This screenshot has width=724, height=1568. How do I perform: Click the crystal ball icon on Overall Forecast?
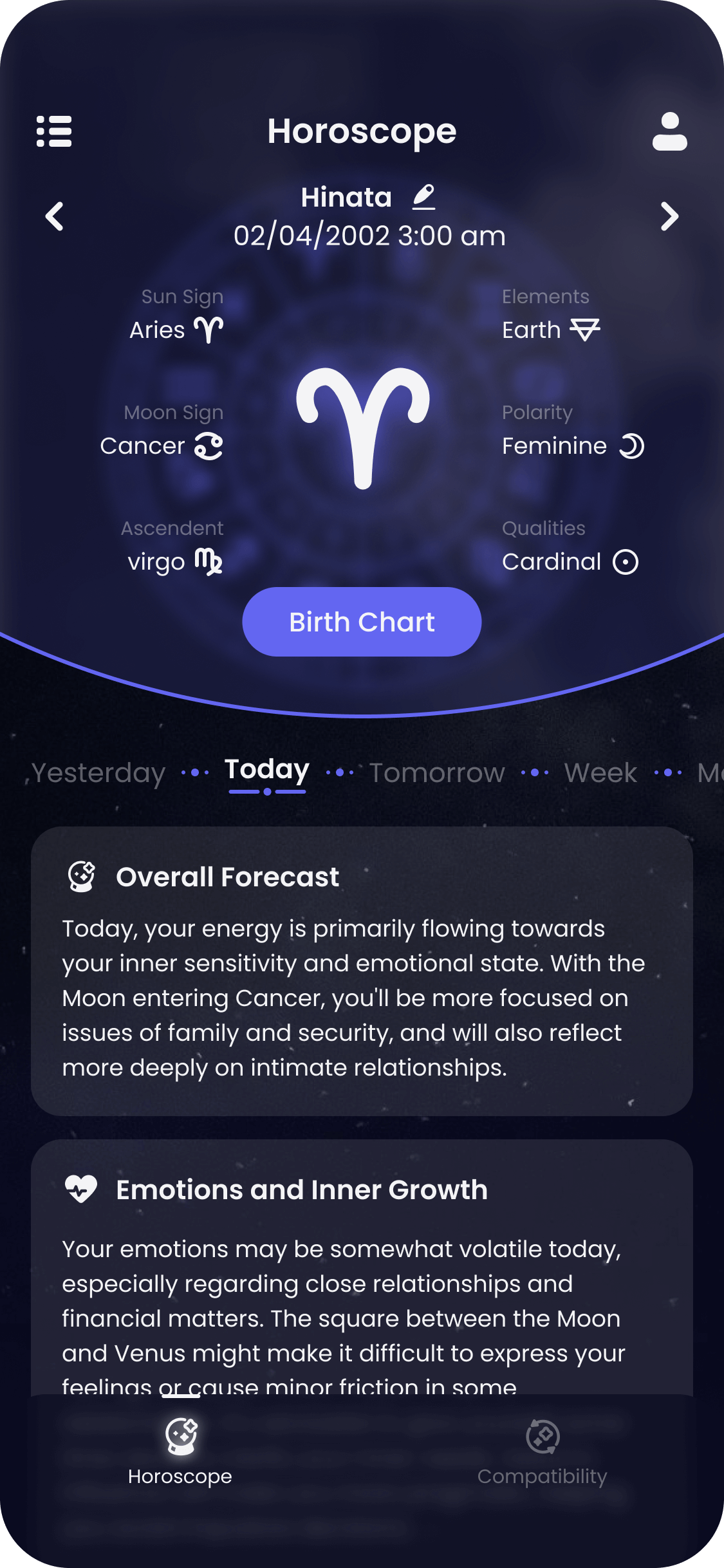coord(80,875)
